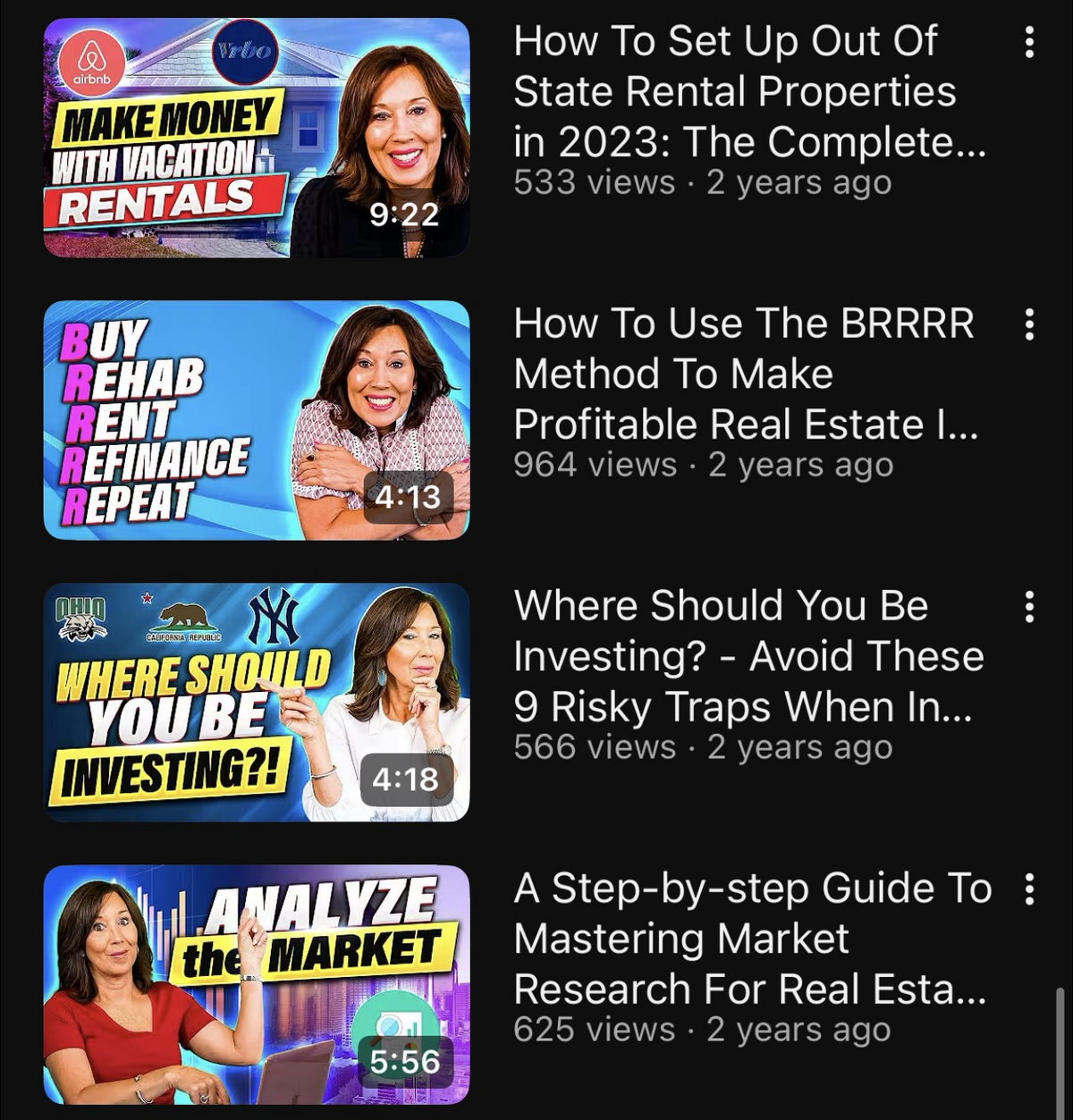Open overflow menu for BRRRR Method video
Image resolution: width=1073 pixels, height=1120 pixels.
tap(1029, 324)
